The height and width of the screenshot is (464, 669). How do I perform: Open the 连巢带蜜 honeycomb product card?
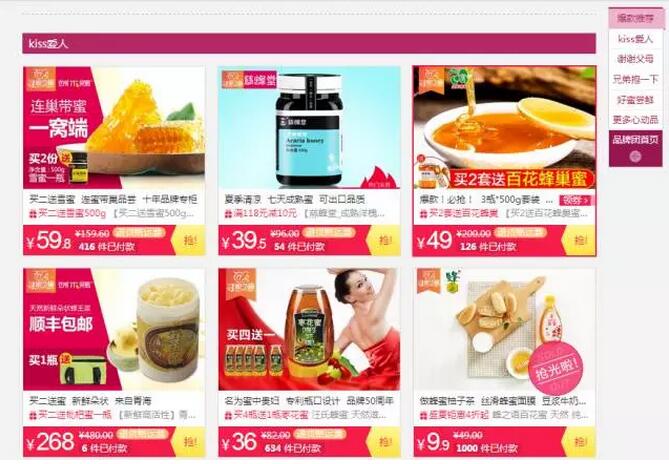(x=114, y=125)
